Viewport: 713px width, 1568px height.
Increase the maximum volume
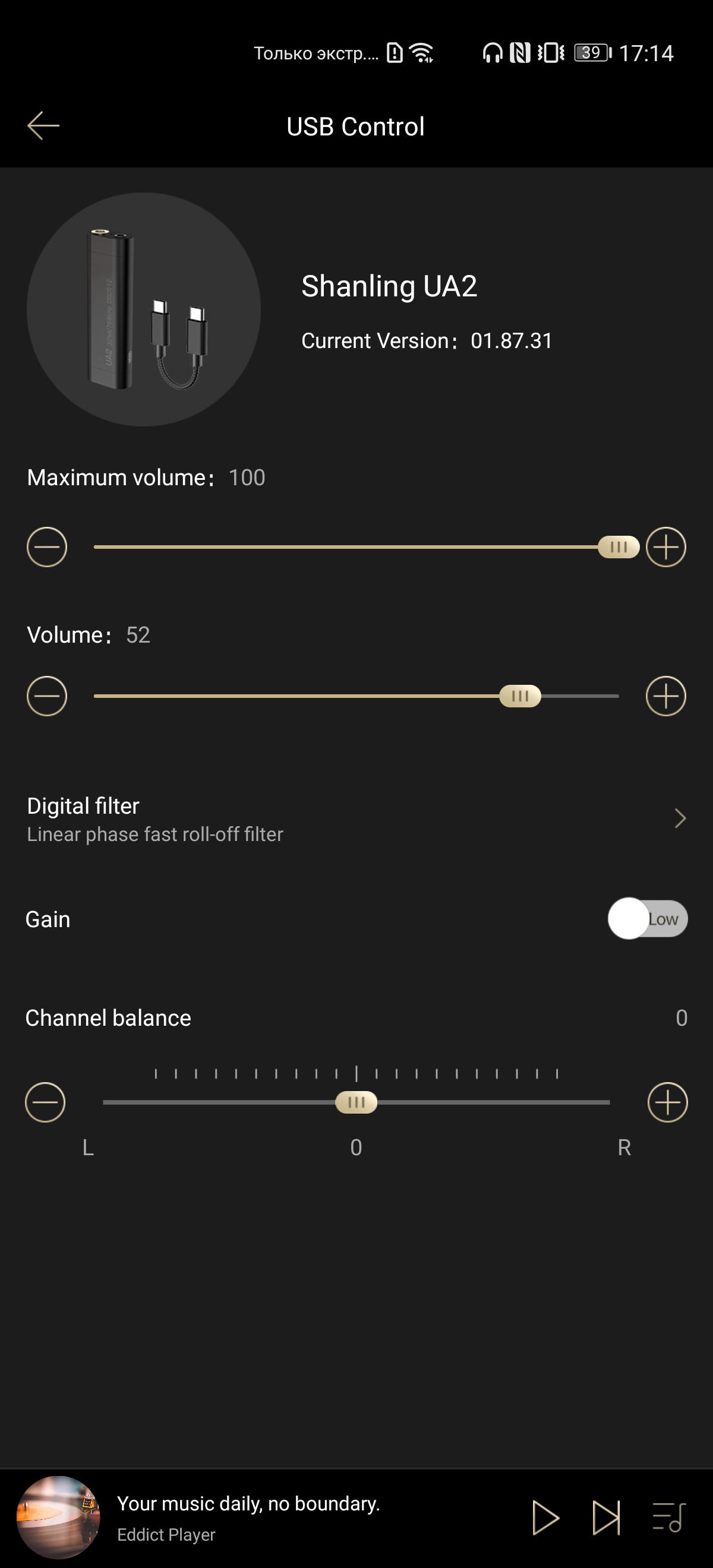(x=665, y=546)
